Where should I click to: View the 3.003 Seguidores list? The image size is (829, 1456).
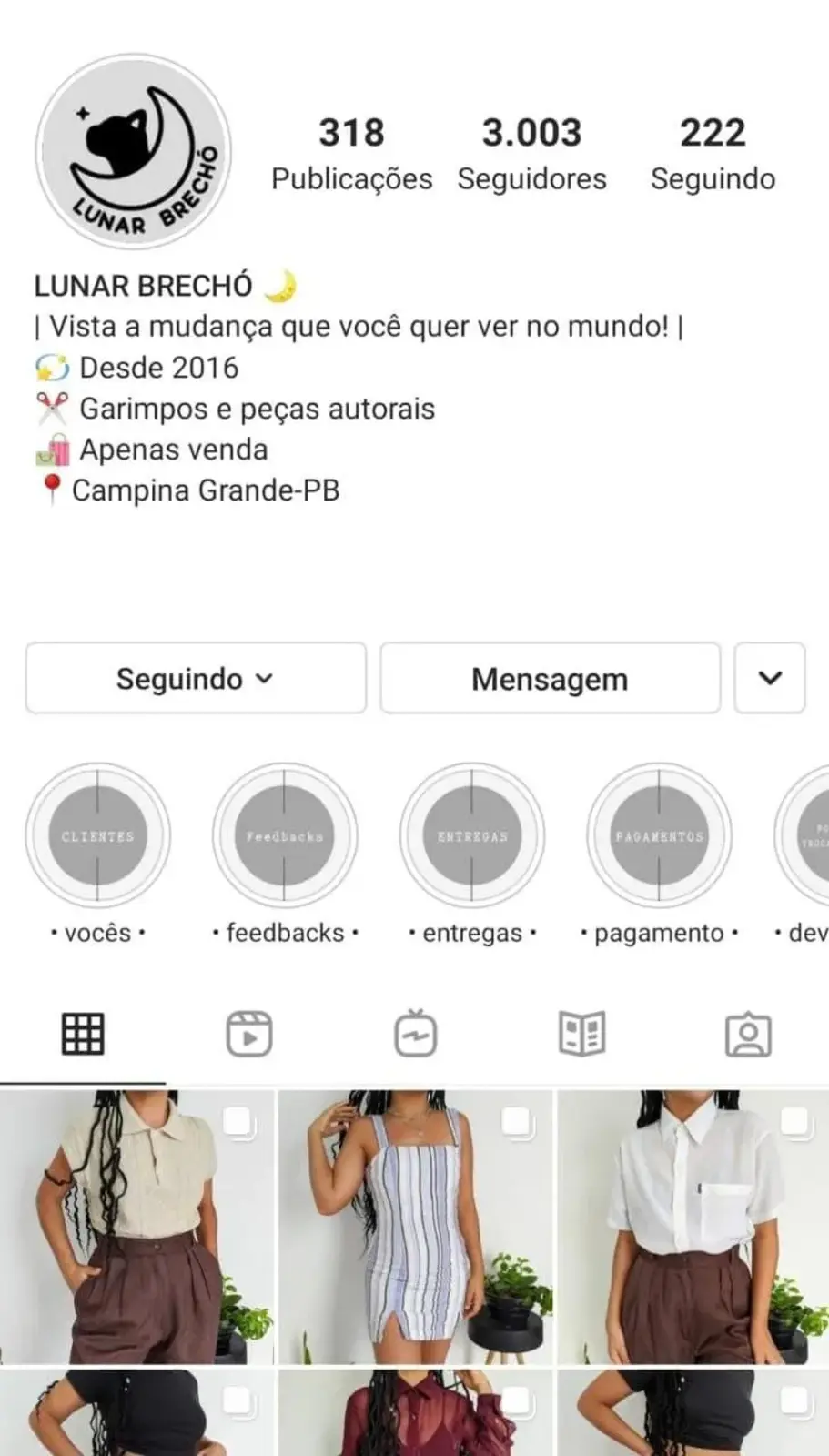[x=531, y=153]
